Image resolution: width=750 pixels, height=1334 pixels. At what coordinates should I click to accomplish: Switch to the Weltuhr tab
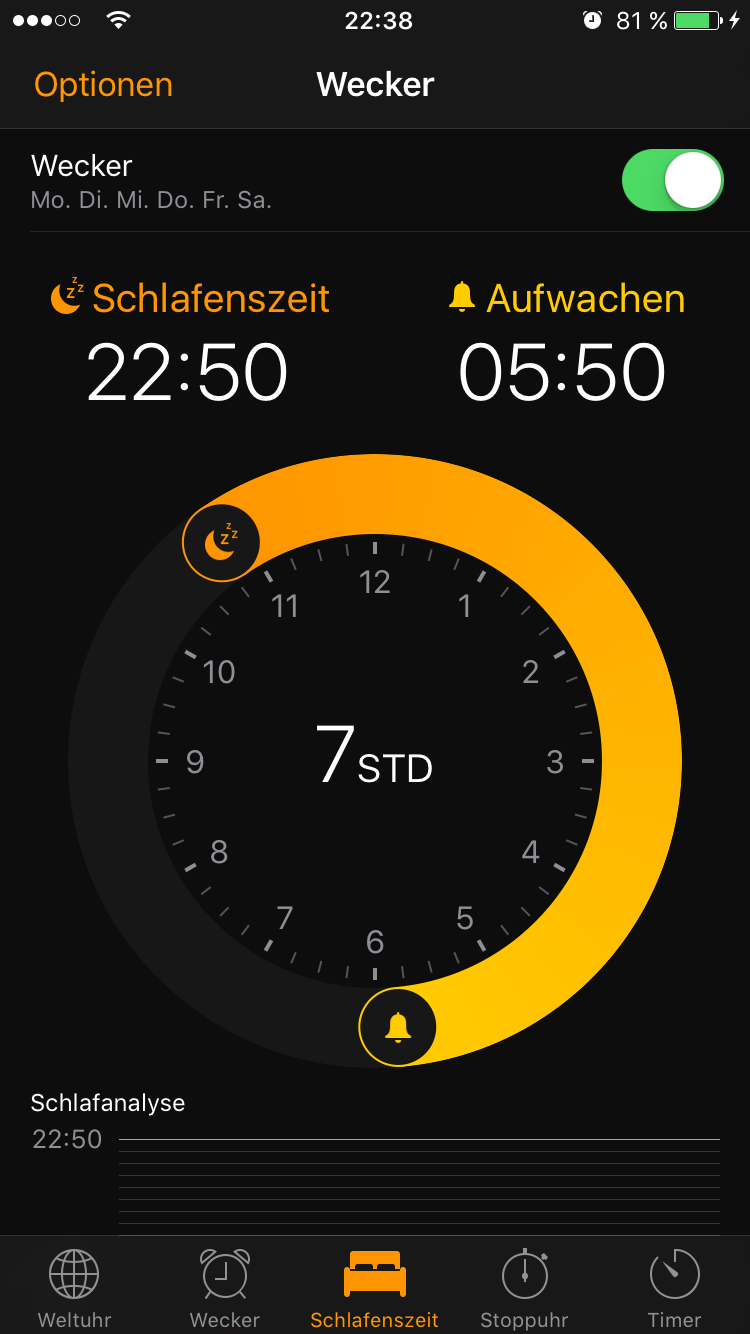[x=75, y=1289]
